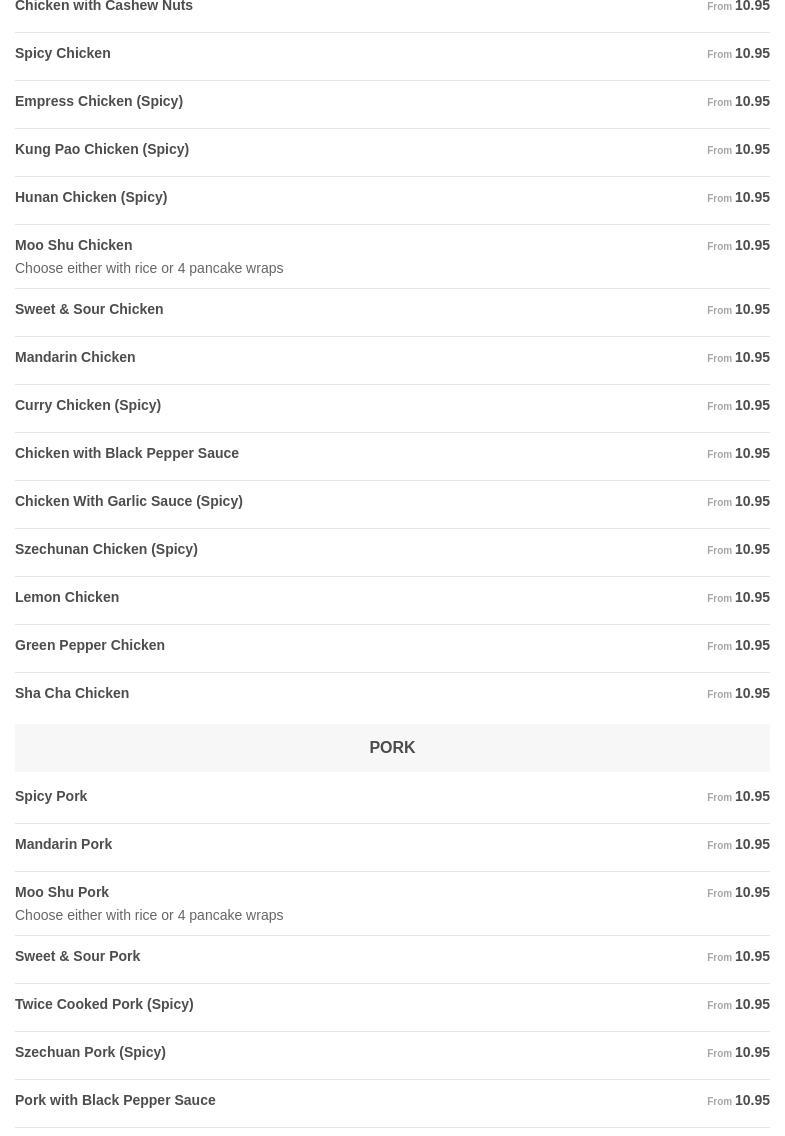Viewport: 785px width, 1136px height.
Task: Open Chicken With Garlic Sauce (Spicy)
Action: tap(129, 502)
